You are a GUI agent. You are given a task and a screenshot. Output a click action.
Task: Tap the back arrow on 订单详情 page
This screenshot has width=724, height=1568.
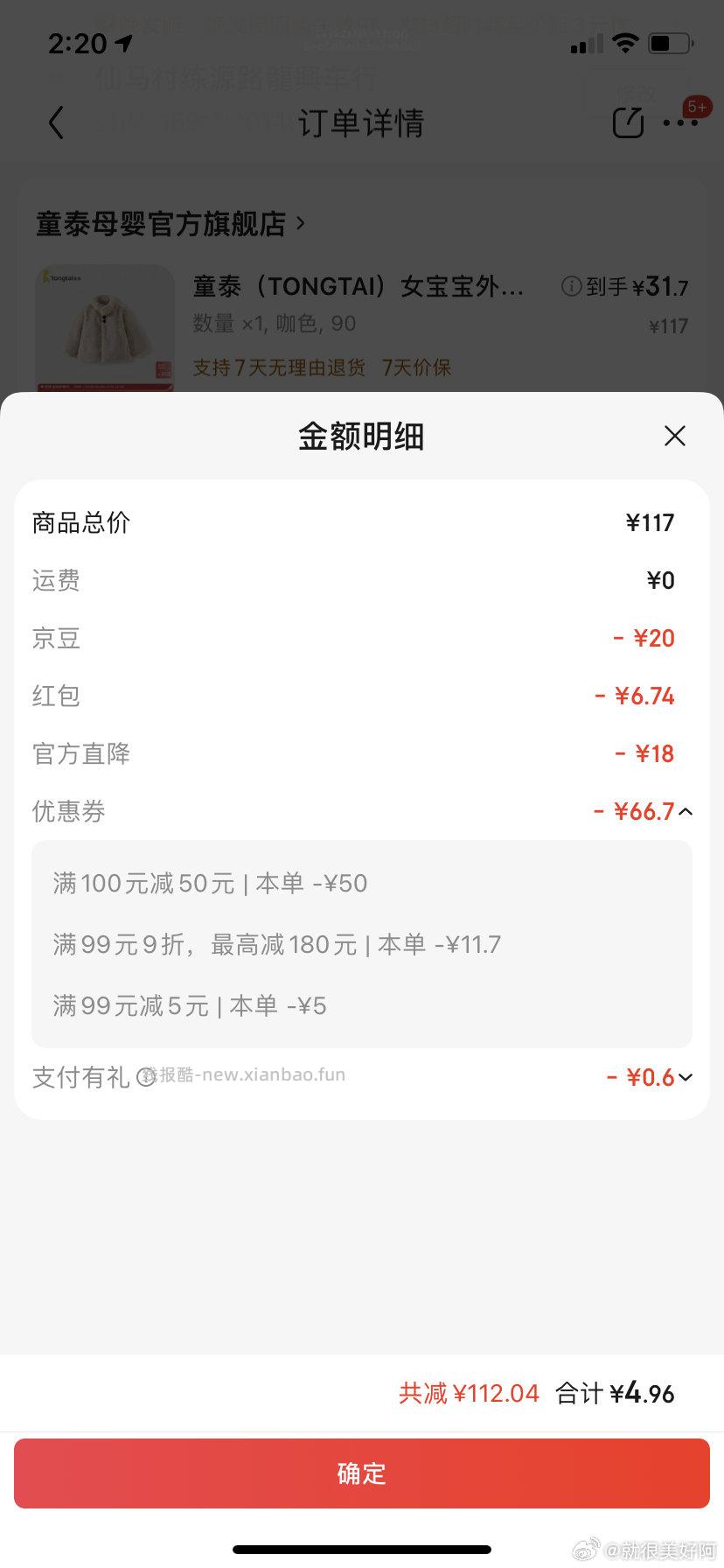(57, 122)
